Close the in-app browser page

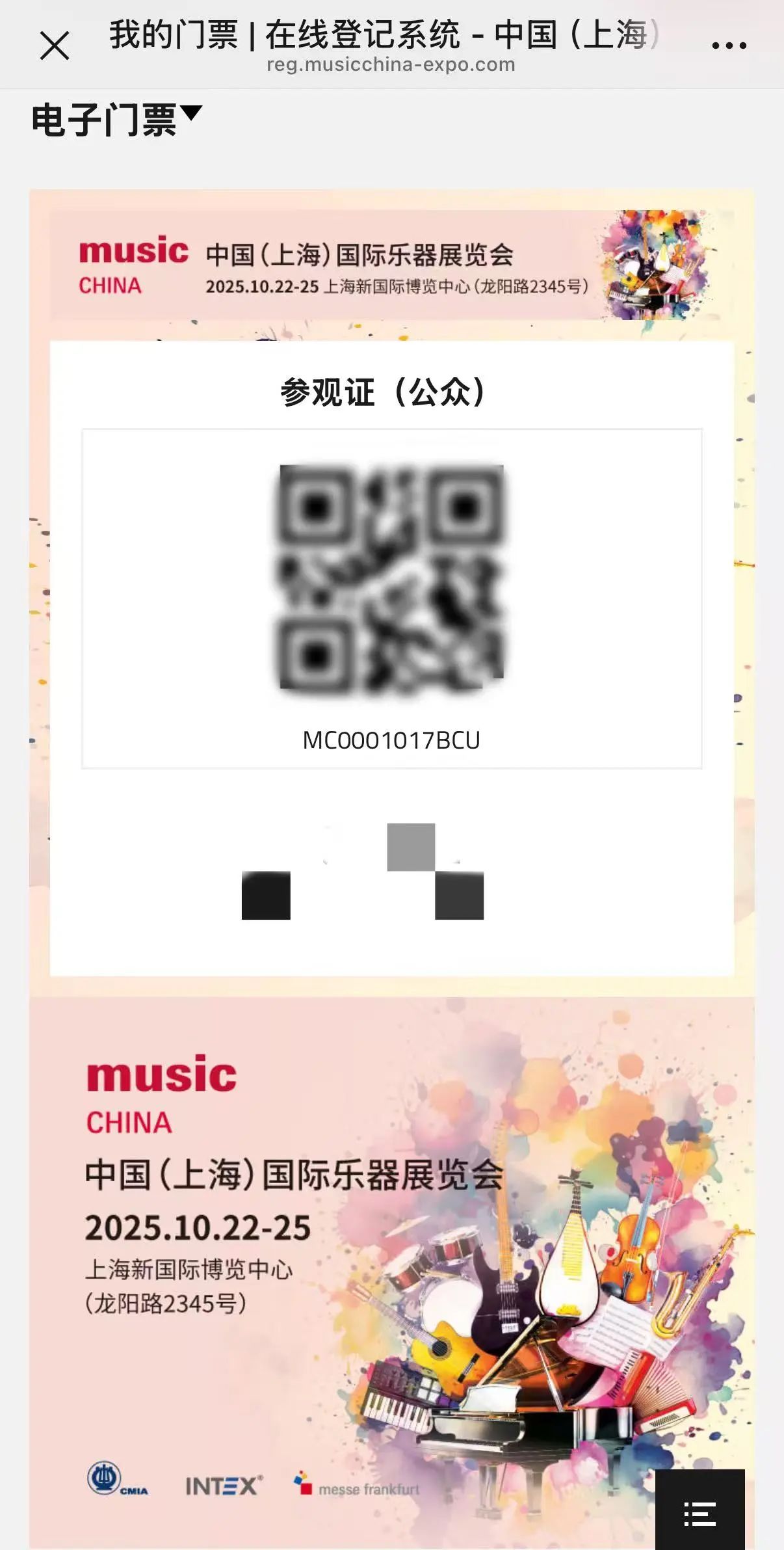[55, 46]
